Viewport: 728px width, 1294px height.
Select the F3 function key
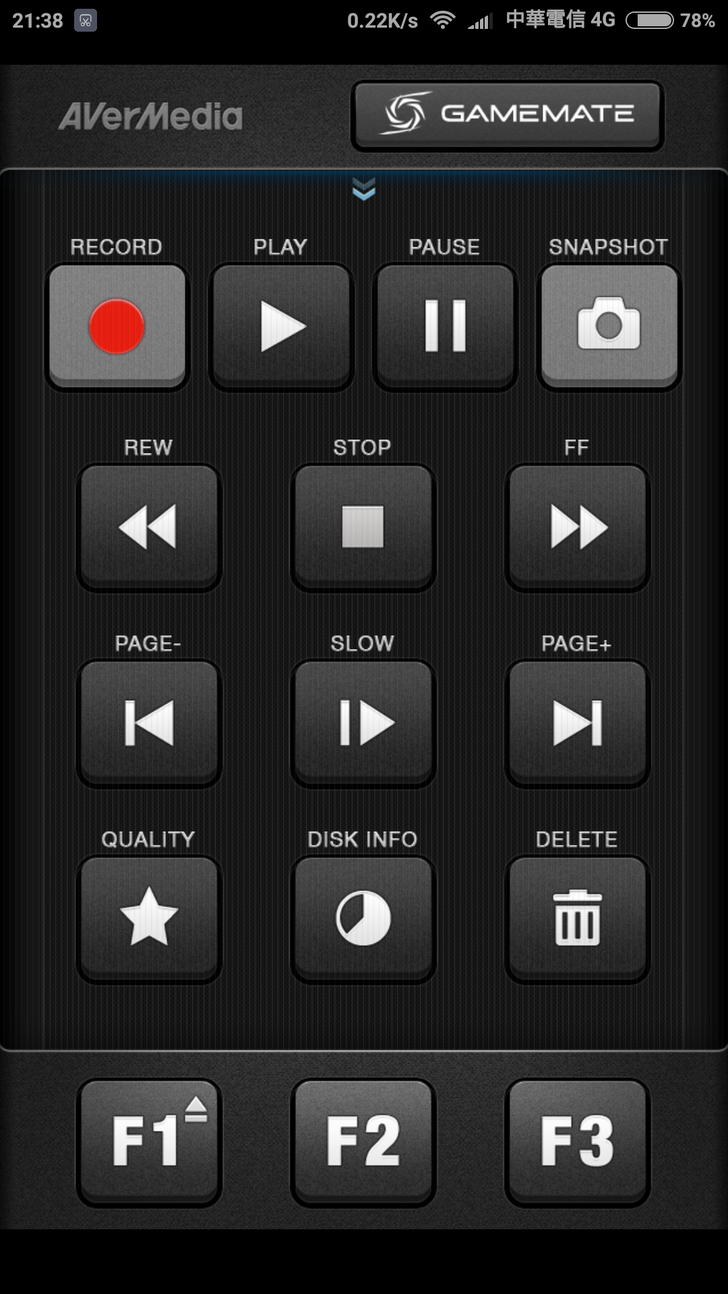pos(578,1142)
